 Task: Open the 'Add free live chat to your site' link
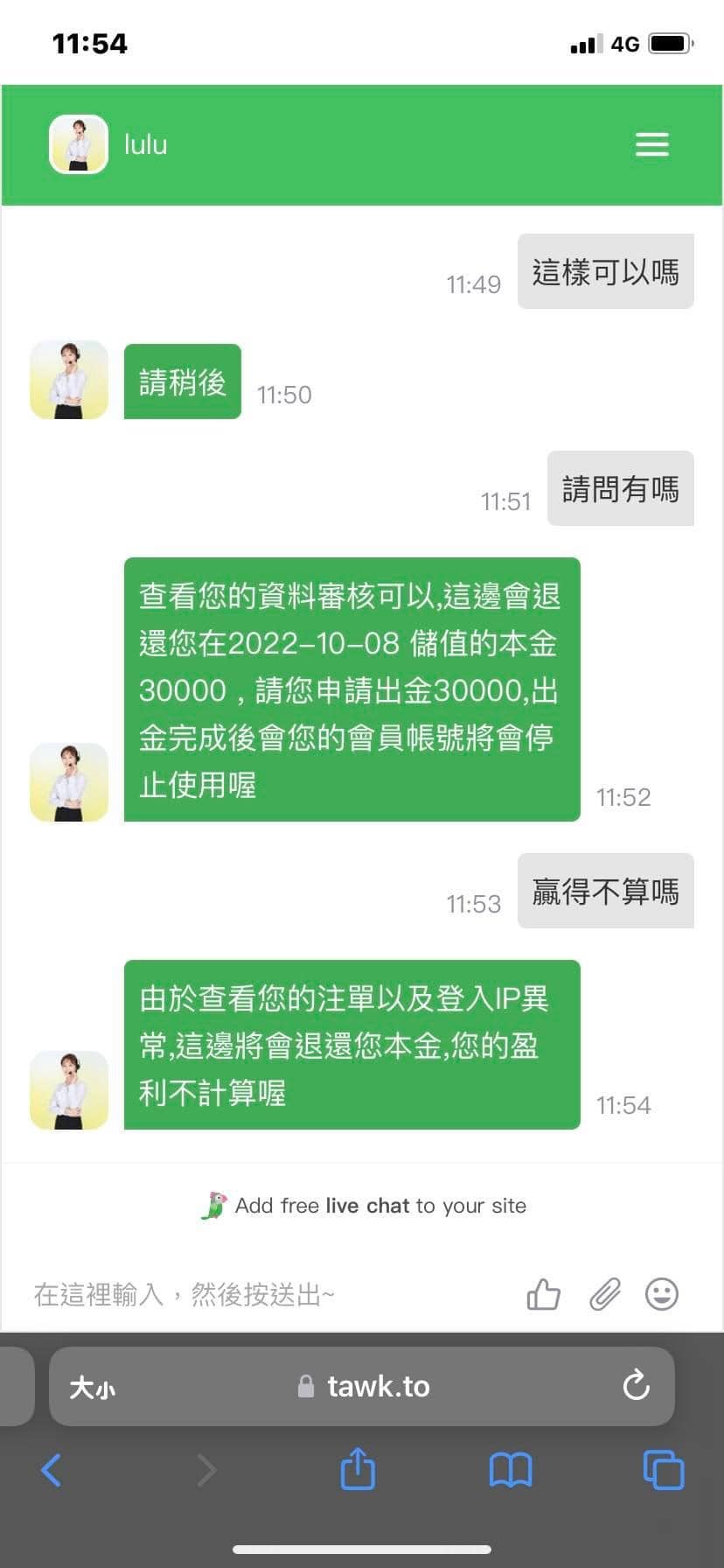pos(364,1206)
